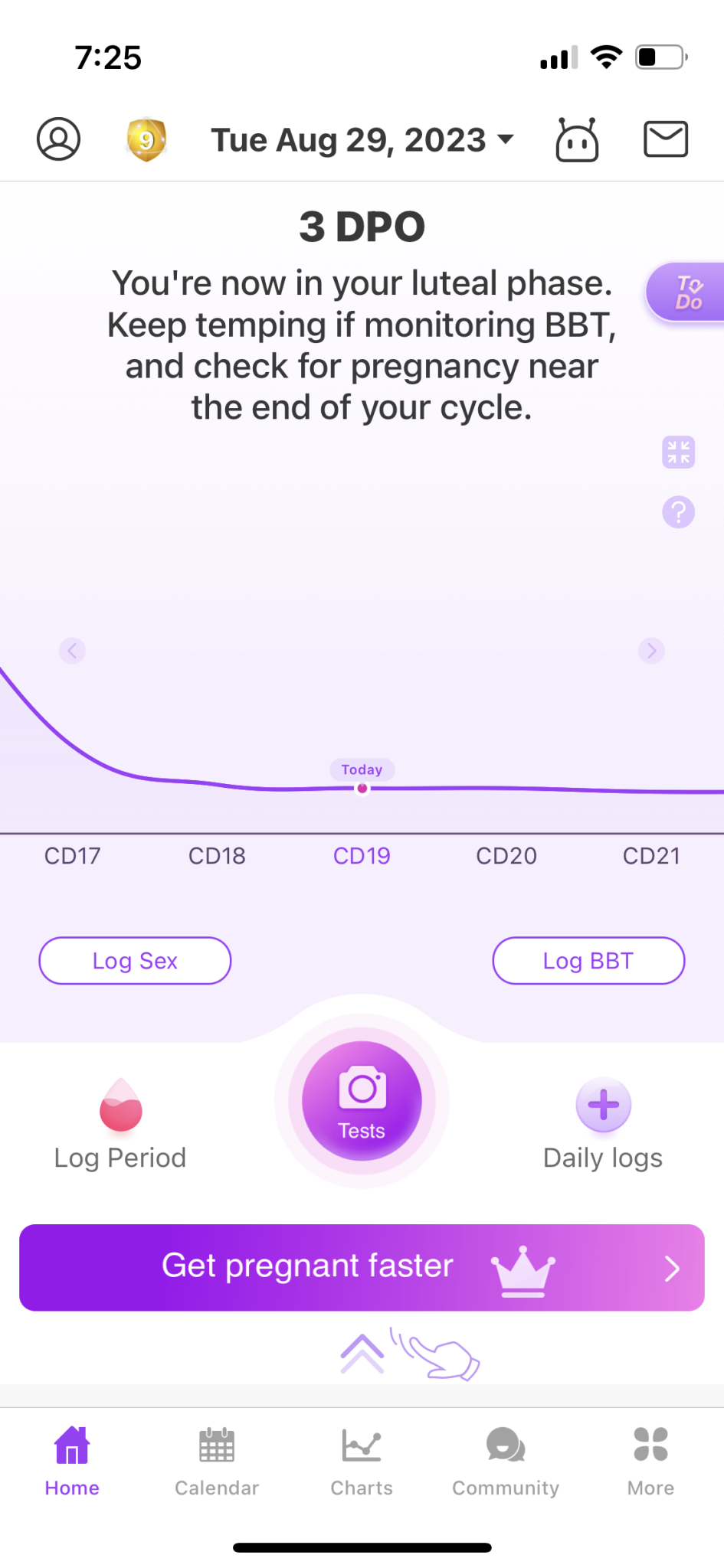Go to next days with right chevron
Image resolution: width=724 pixels, height=1568 pixels.
(x=651, y=651)
